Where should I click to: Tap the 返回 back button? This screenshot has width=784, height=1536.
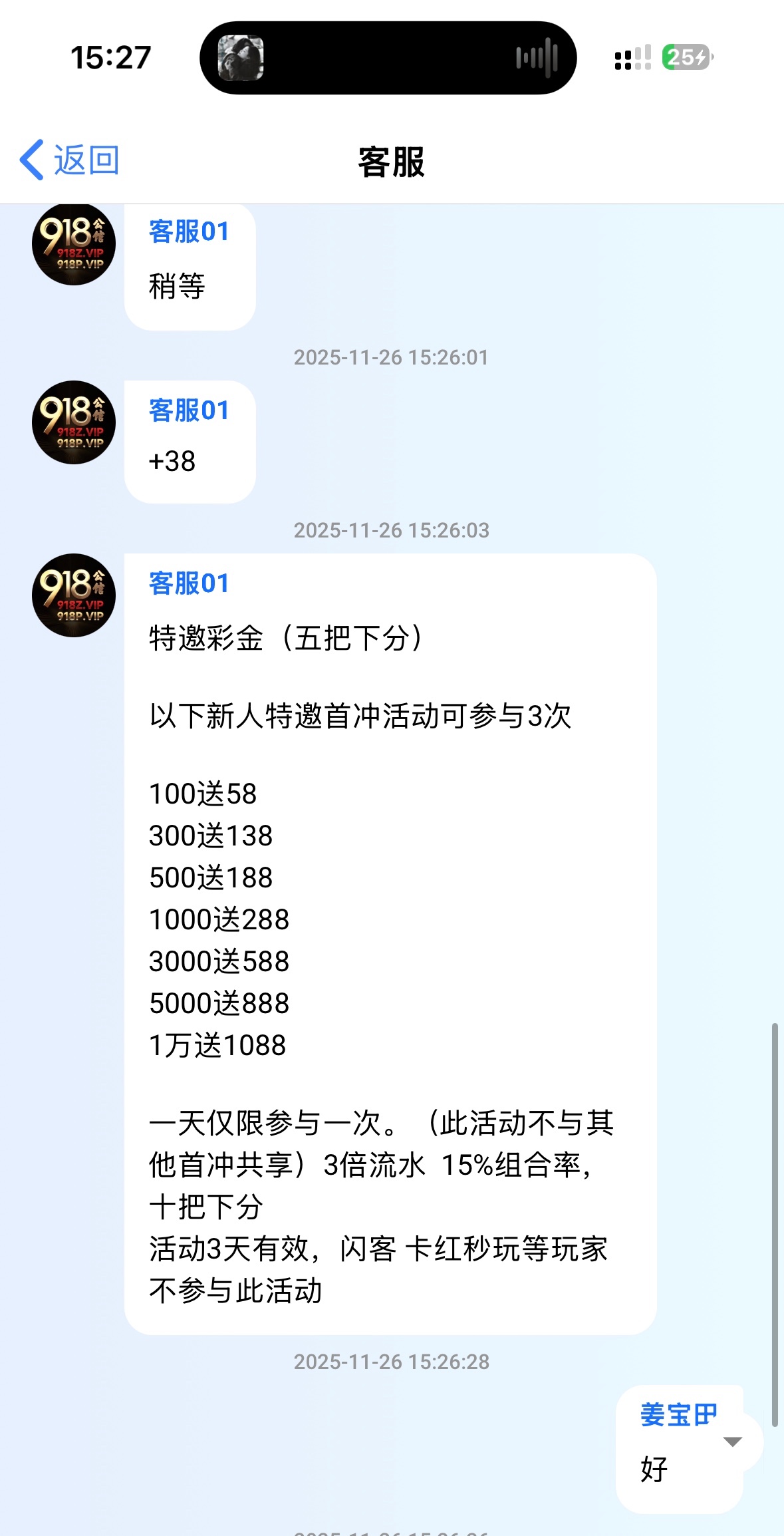pyautogui.click(x=70, y=160)
